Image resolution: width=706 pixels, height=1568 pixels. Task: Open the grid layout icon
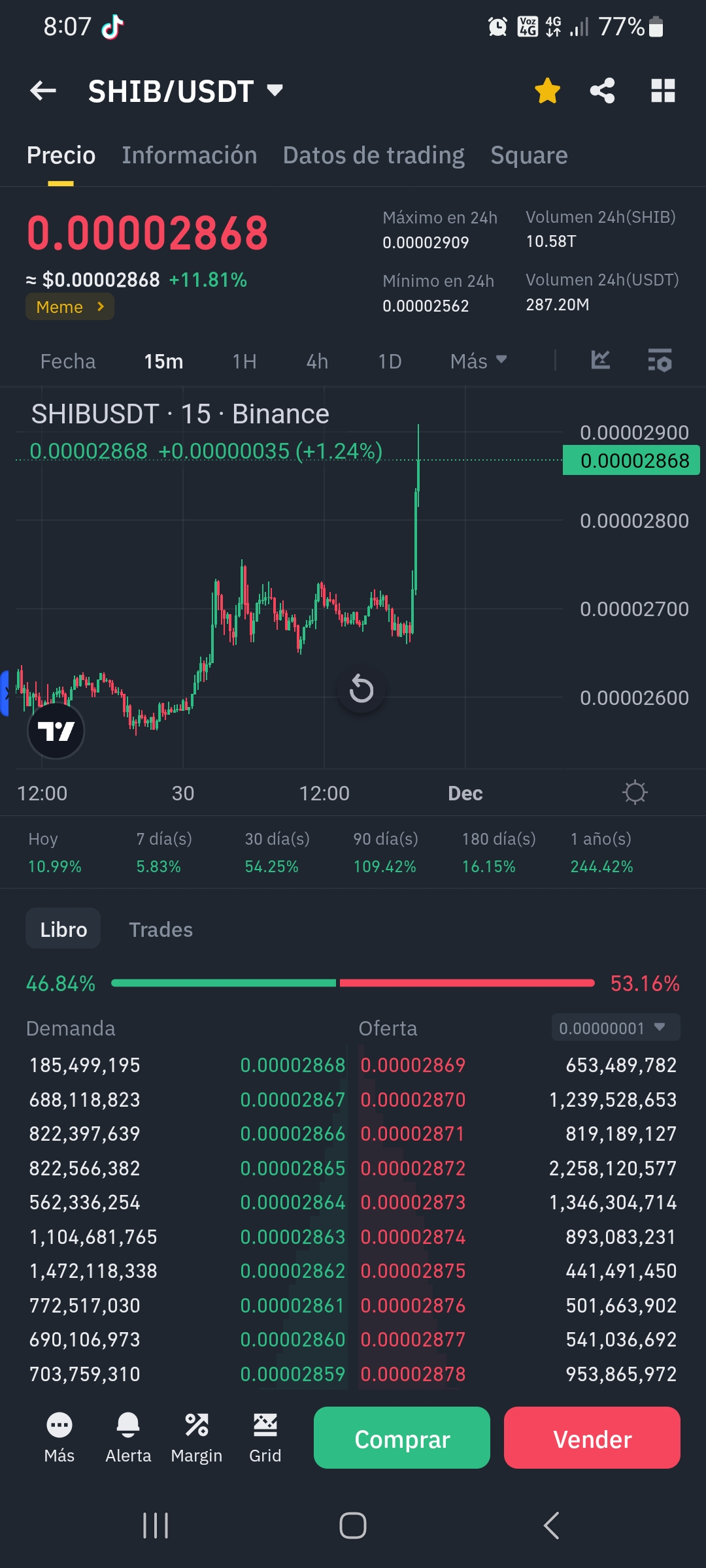click(x=662, y=91)
